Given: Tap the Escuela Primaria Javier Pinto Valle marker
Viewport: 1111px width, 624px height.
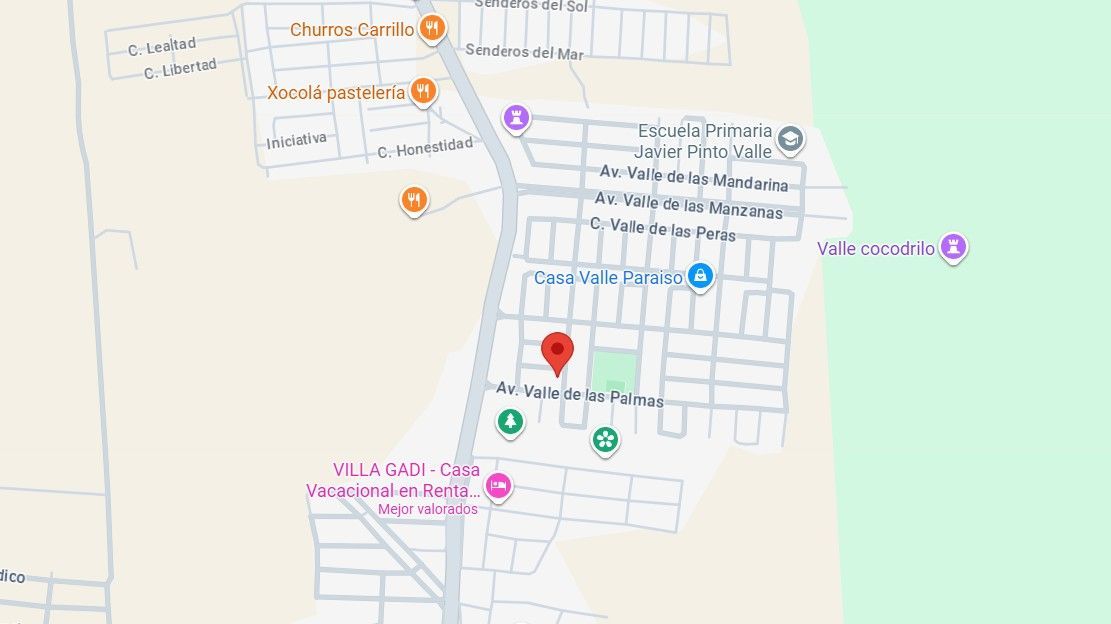Looking at the screenshot, I should pos(790,140).
